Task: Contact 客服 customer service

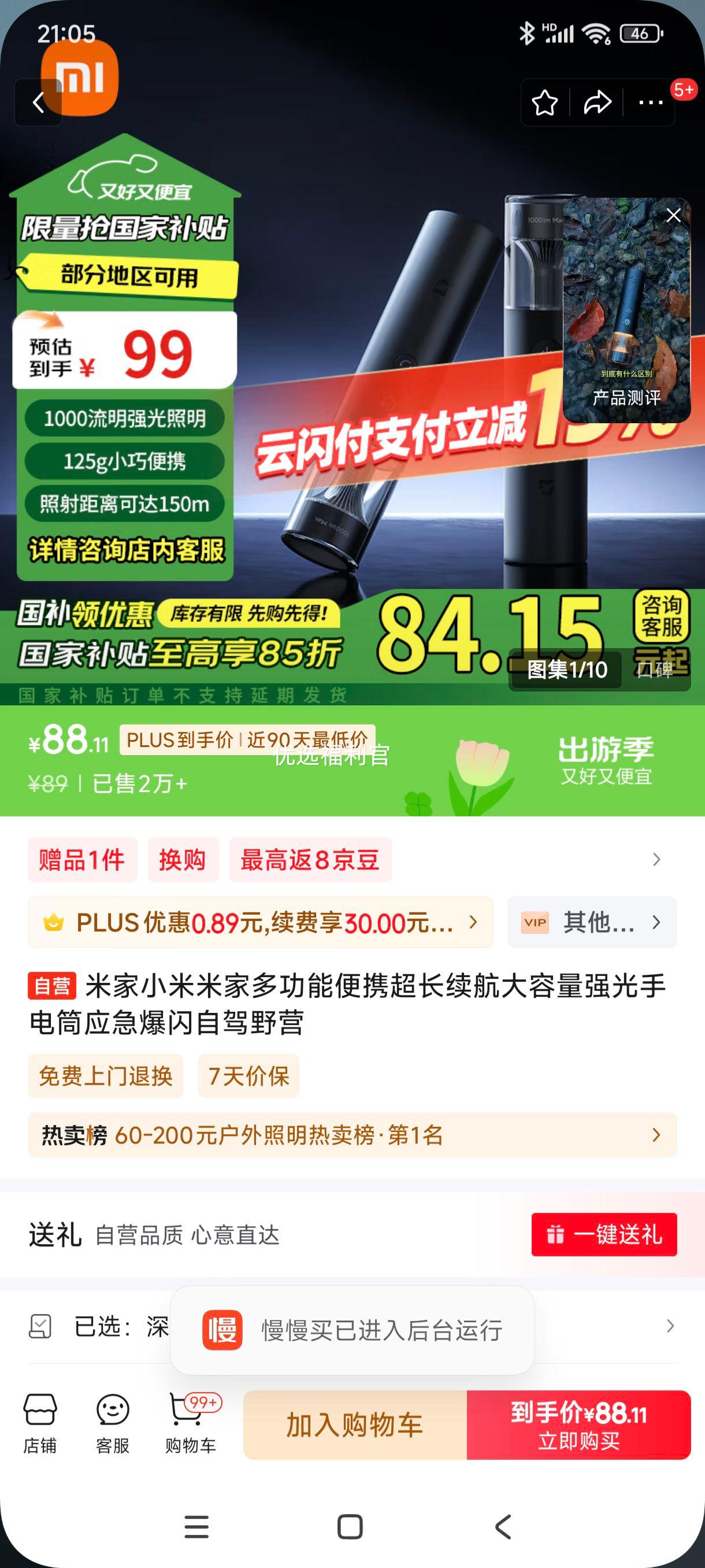Action: point(113,1423)
